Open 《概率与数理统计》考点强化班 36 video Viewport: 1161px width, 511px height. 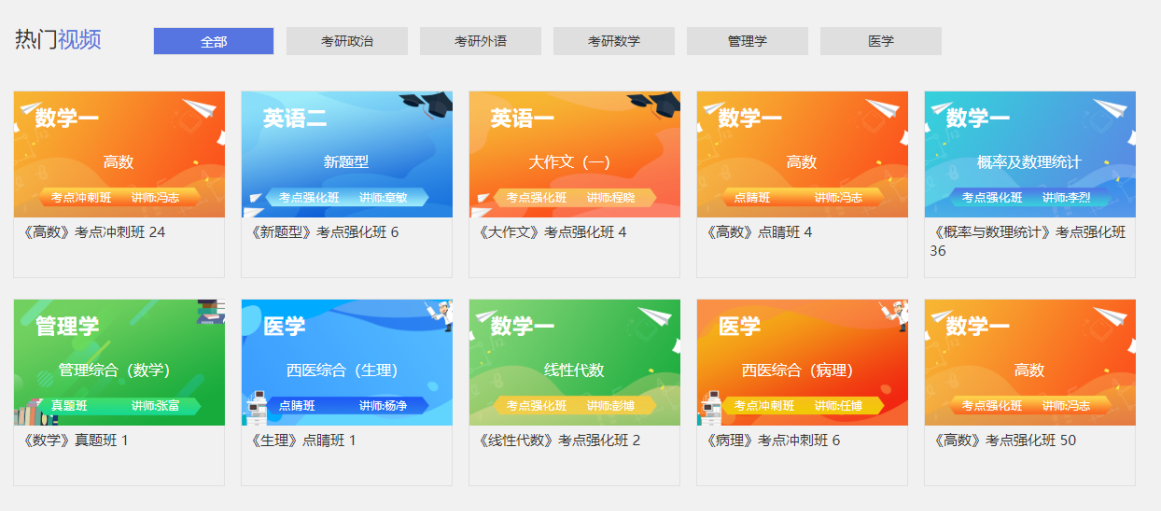tap(1030, 154)
